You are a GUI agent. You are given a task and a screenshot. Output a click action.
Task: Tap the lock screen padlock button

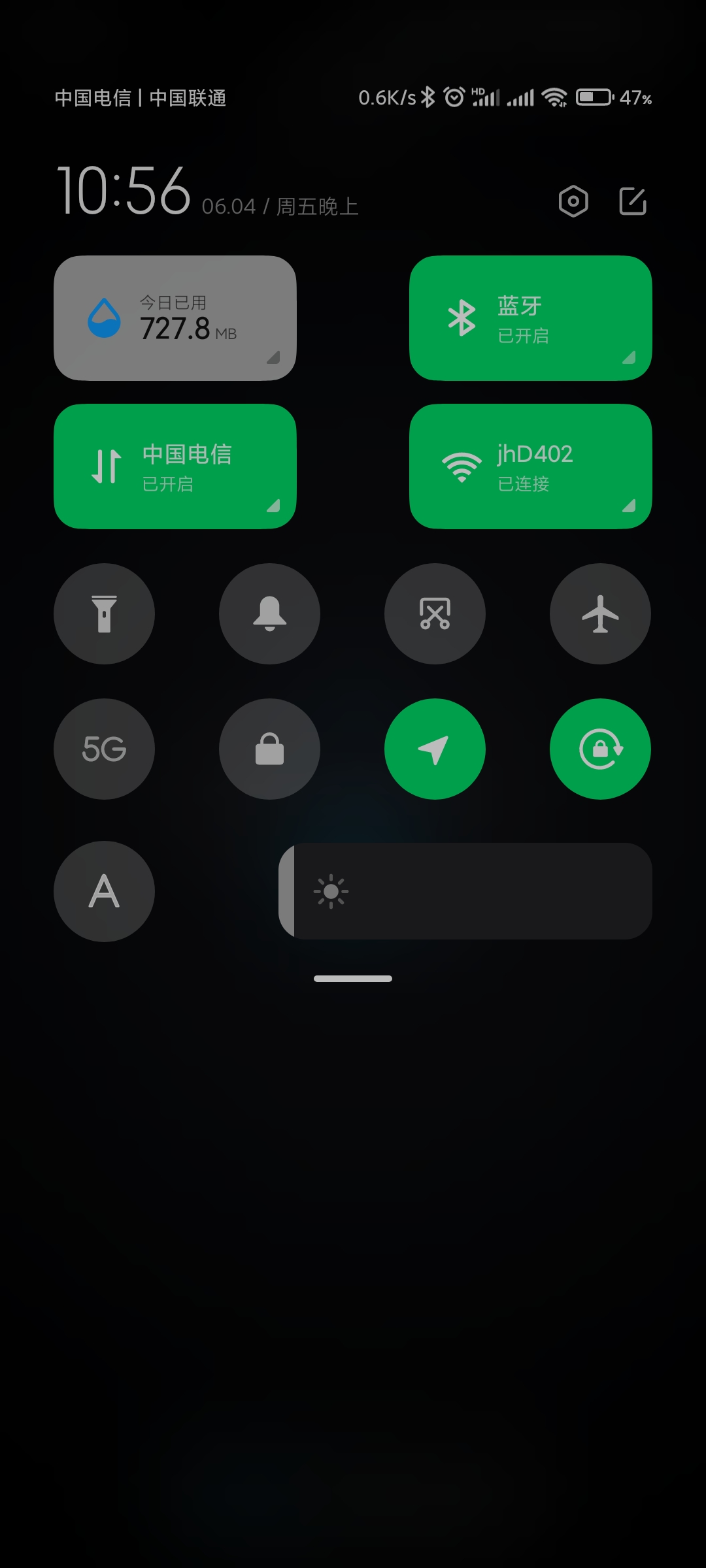(269, 749)
